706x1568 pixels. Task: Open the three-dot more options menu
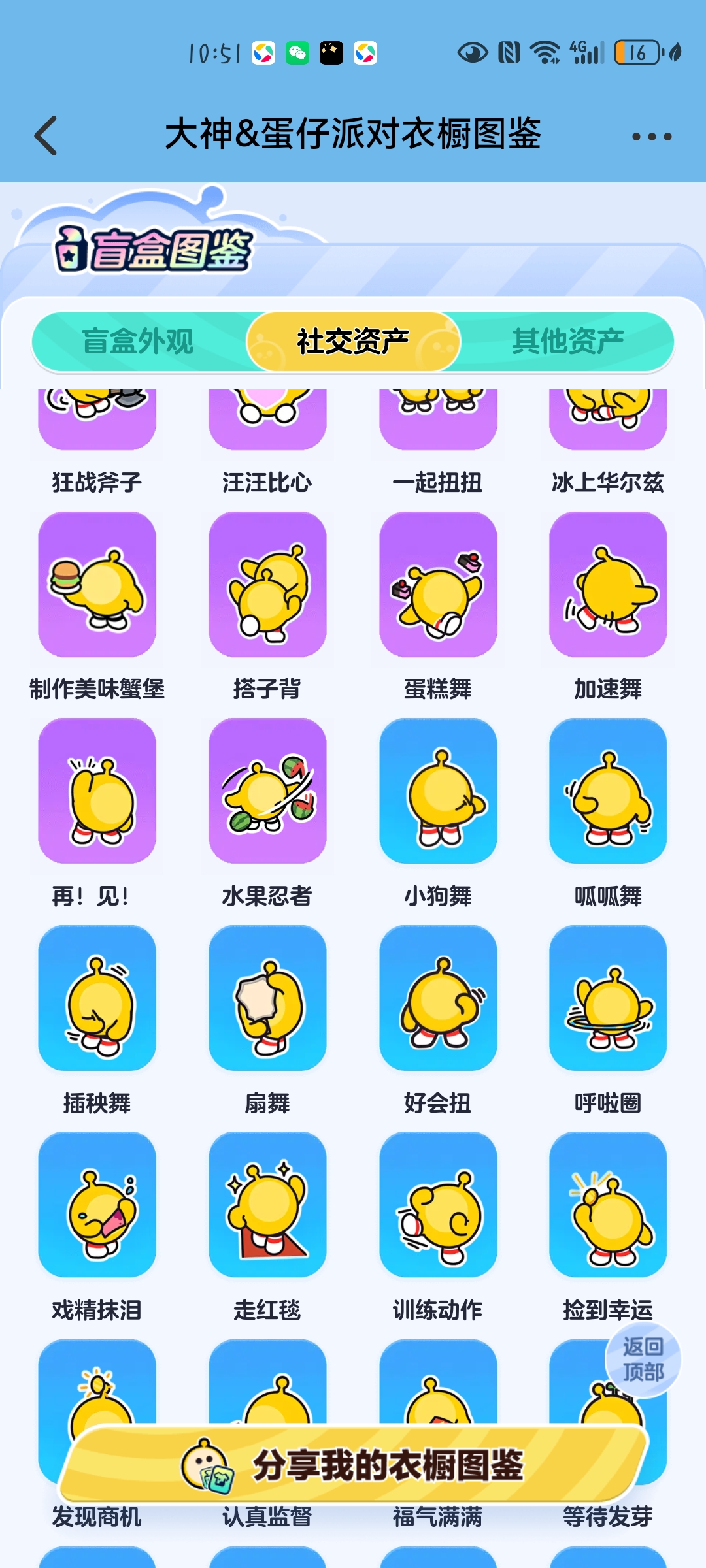pos(651,137)
